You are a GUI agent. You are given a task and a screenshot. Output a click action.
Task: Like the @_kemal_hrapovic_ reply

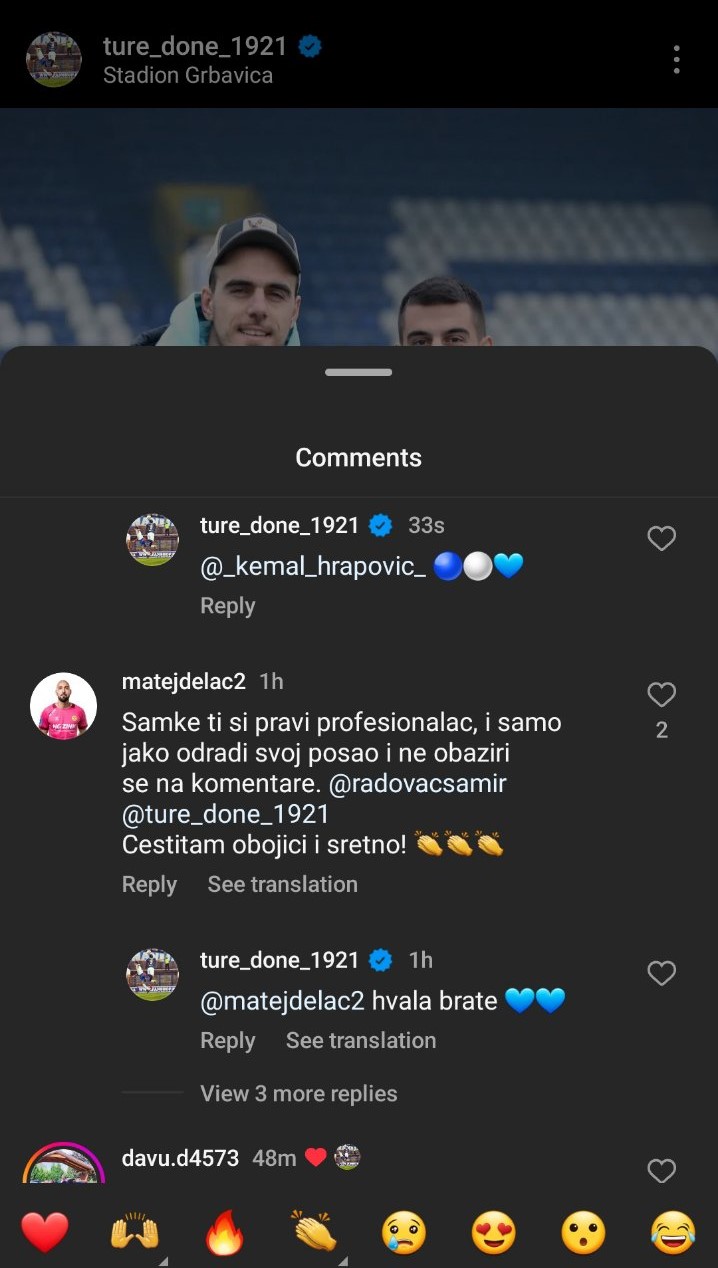click(661, 539)
